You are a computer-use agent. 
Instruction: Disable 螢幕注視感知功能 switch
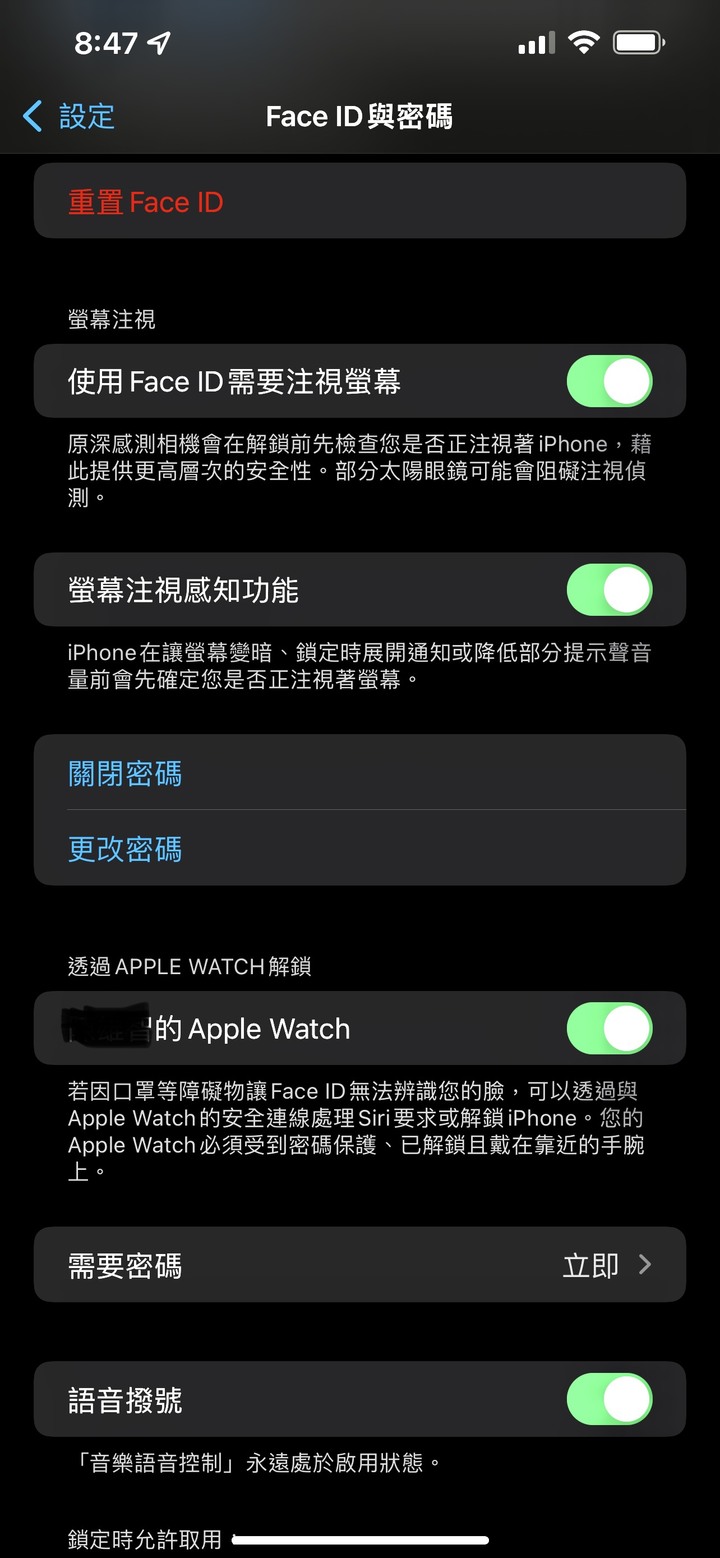click(x=609, y=590)
